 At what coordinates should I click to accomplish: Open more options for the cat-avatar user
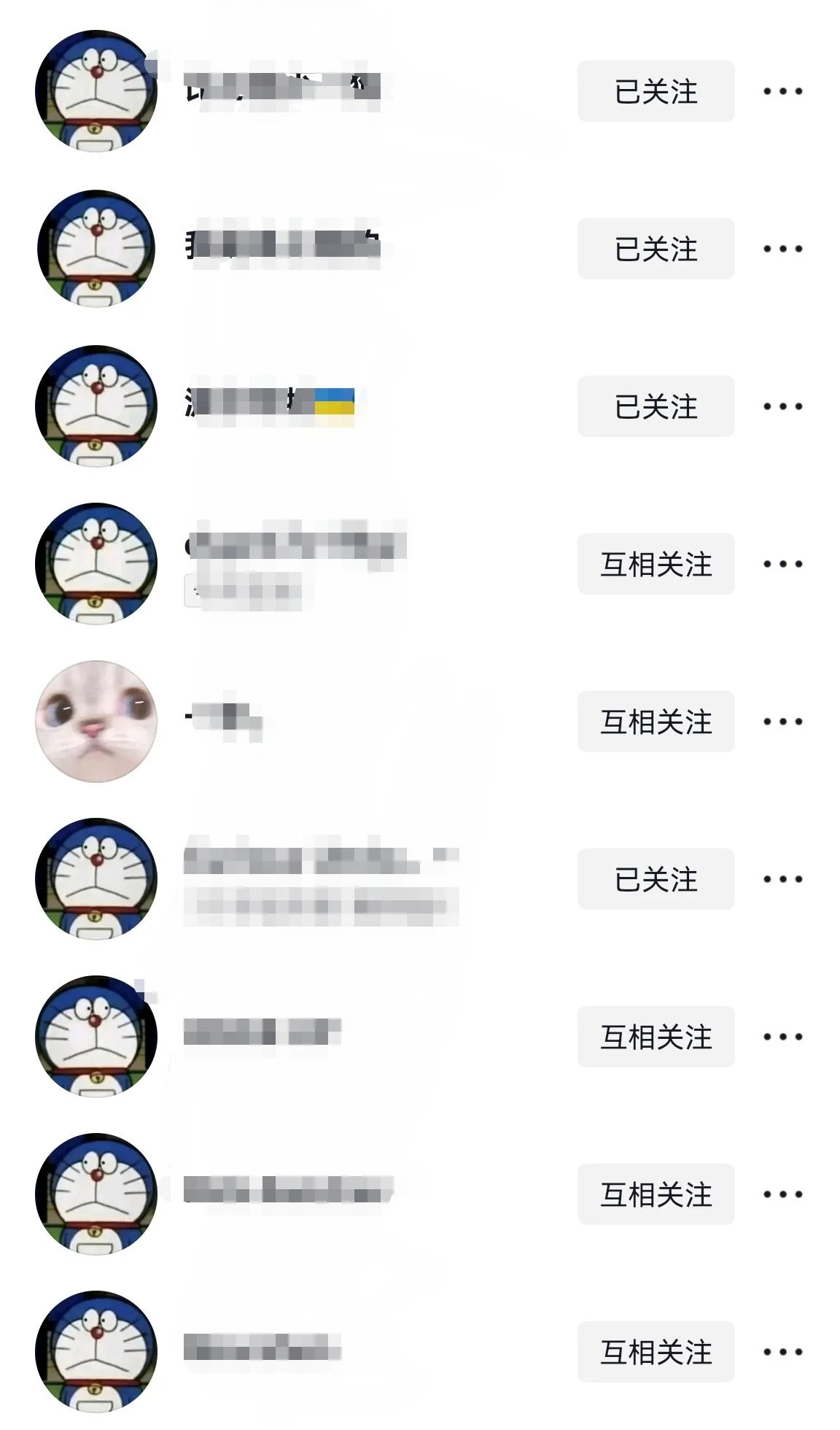[782, 722]
